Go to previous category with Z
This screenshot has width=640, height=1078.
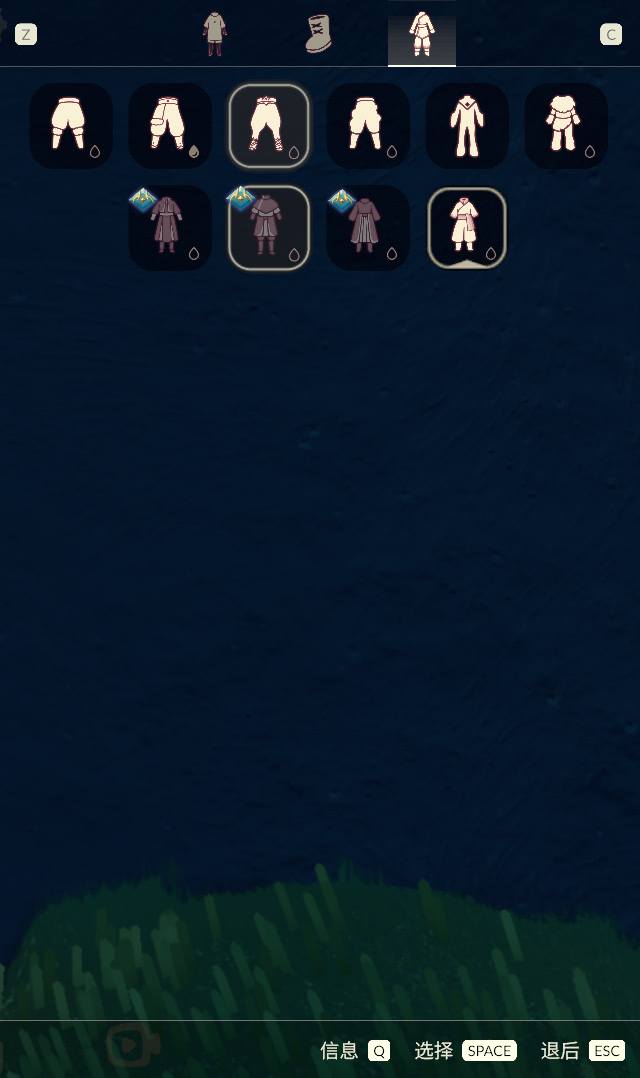(26, 34)
